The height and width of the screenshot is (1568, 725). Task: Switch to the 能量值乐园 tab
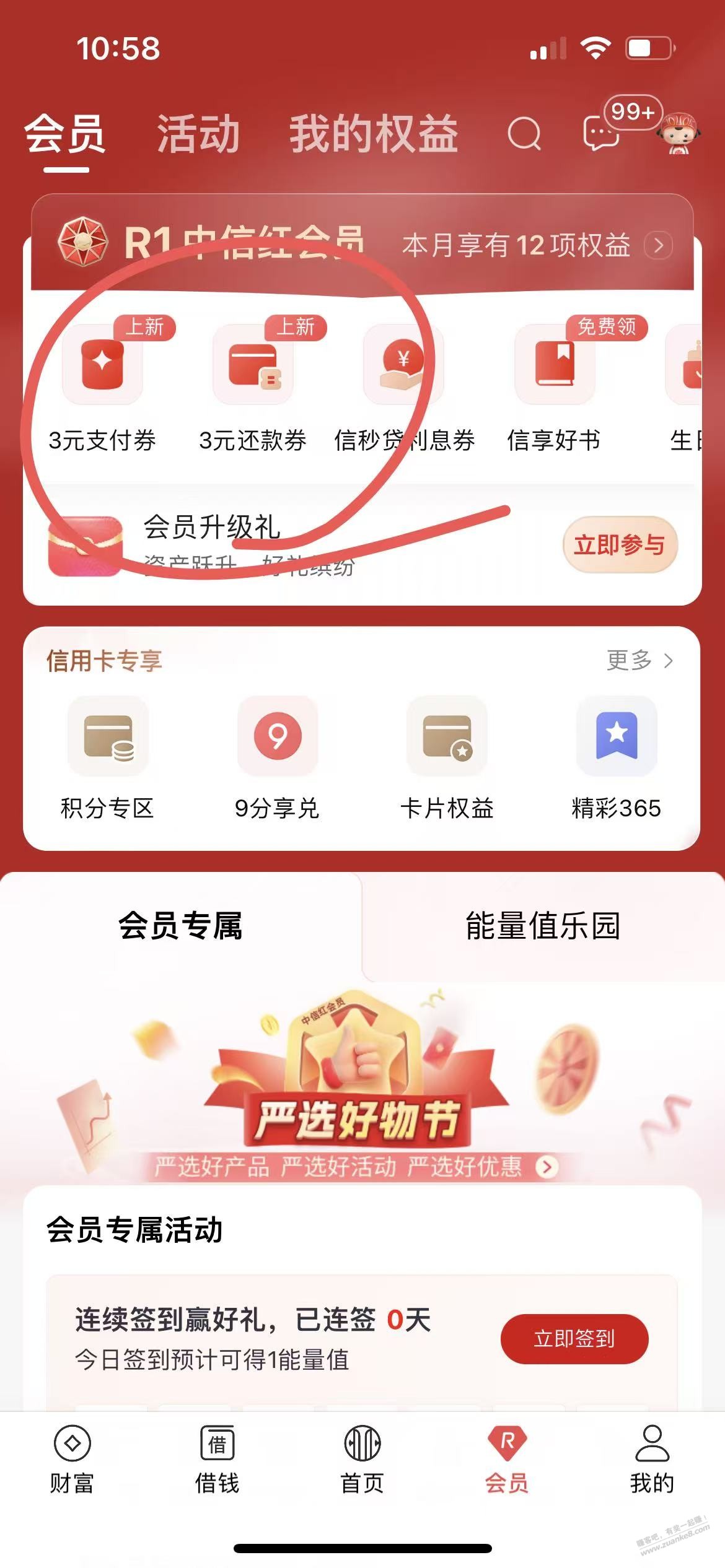543,926
